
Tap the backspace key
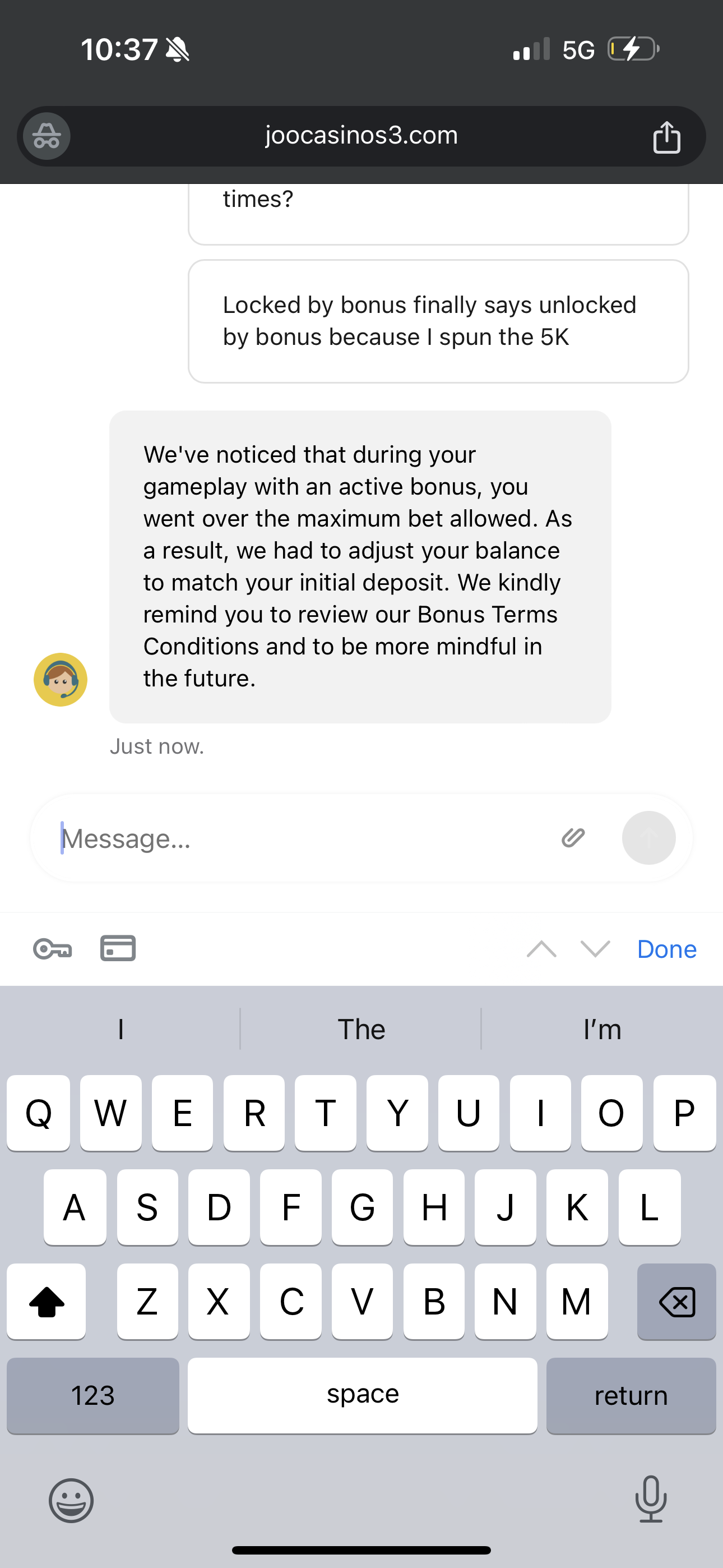[x=676, y=1302]
